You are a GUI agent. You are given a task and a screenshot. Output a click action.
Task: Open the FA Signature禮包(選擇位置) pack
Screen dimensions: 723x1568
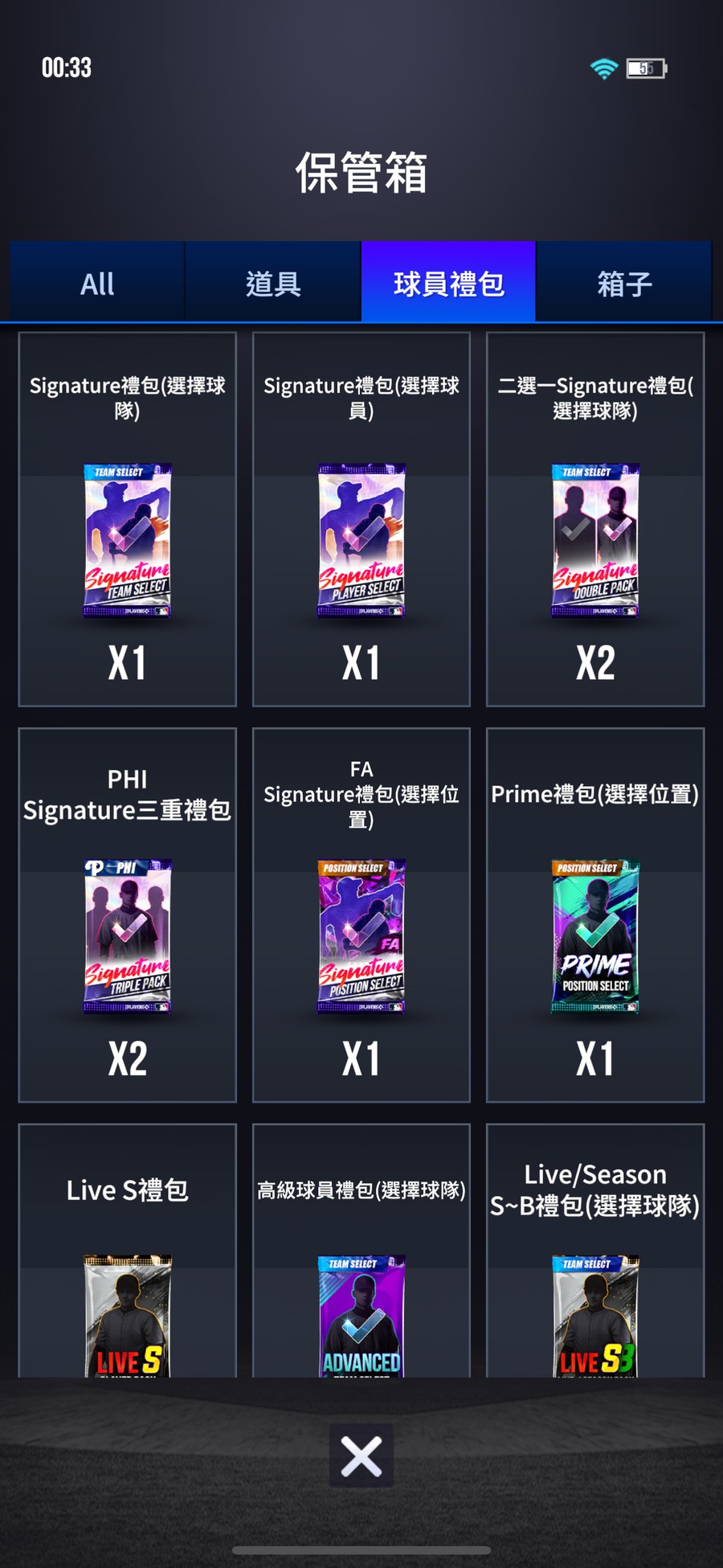click(361, 915)
